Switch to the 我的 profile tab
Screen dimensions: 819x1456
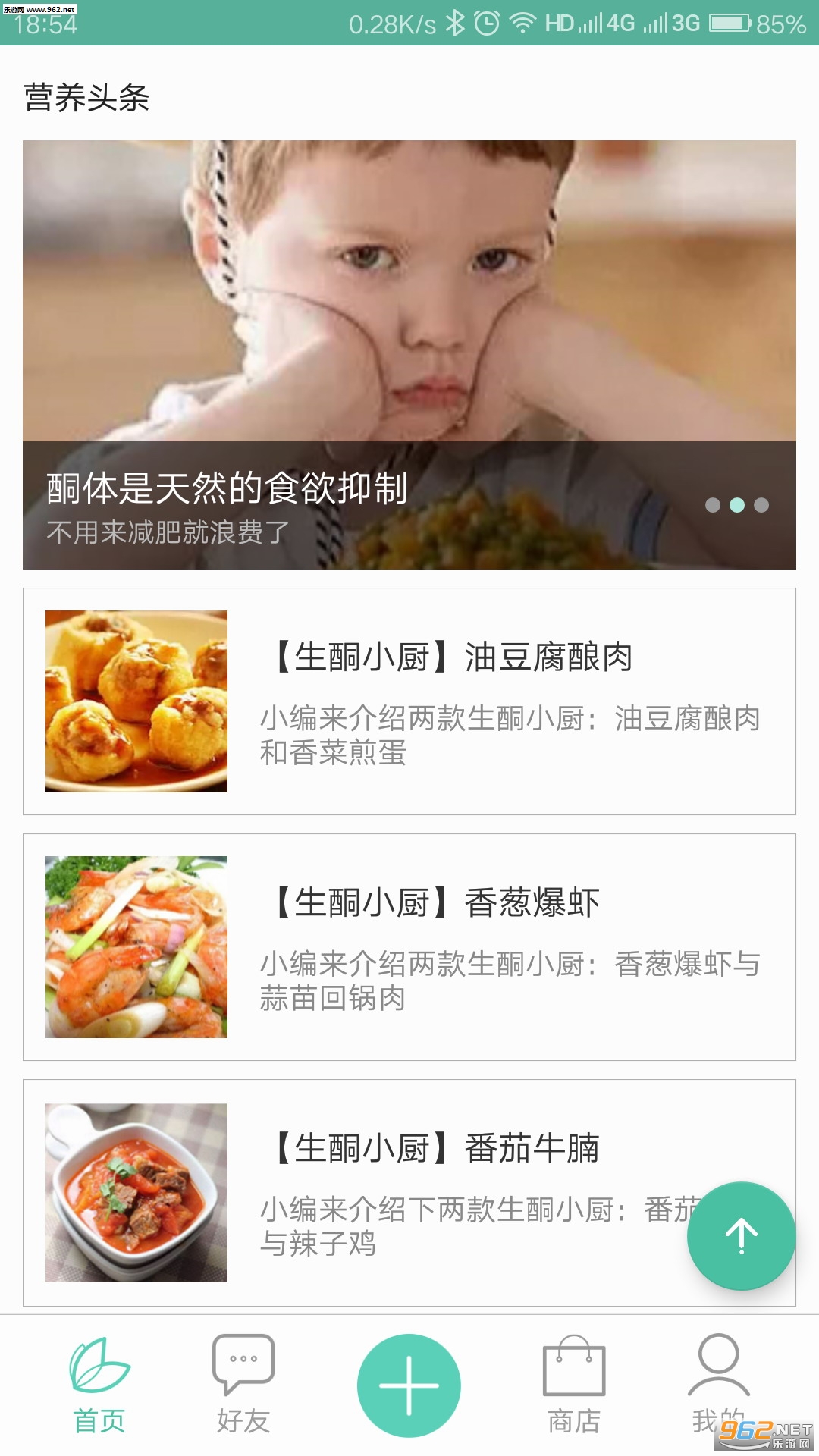tap(718, 1385)
